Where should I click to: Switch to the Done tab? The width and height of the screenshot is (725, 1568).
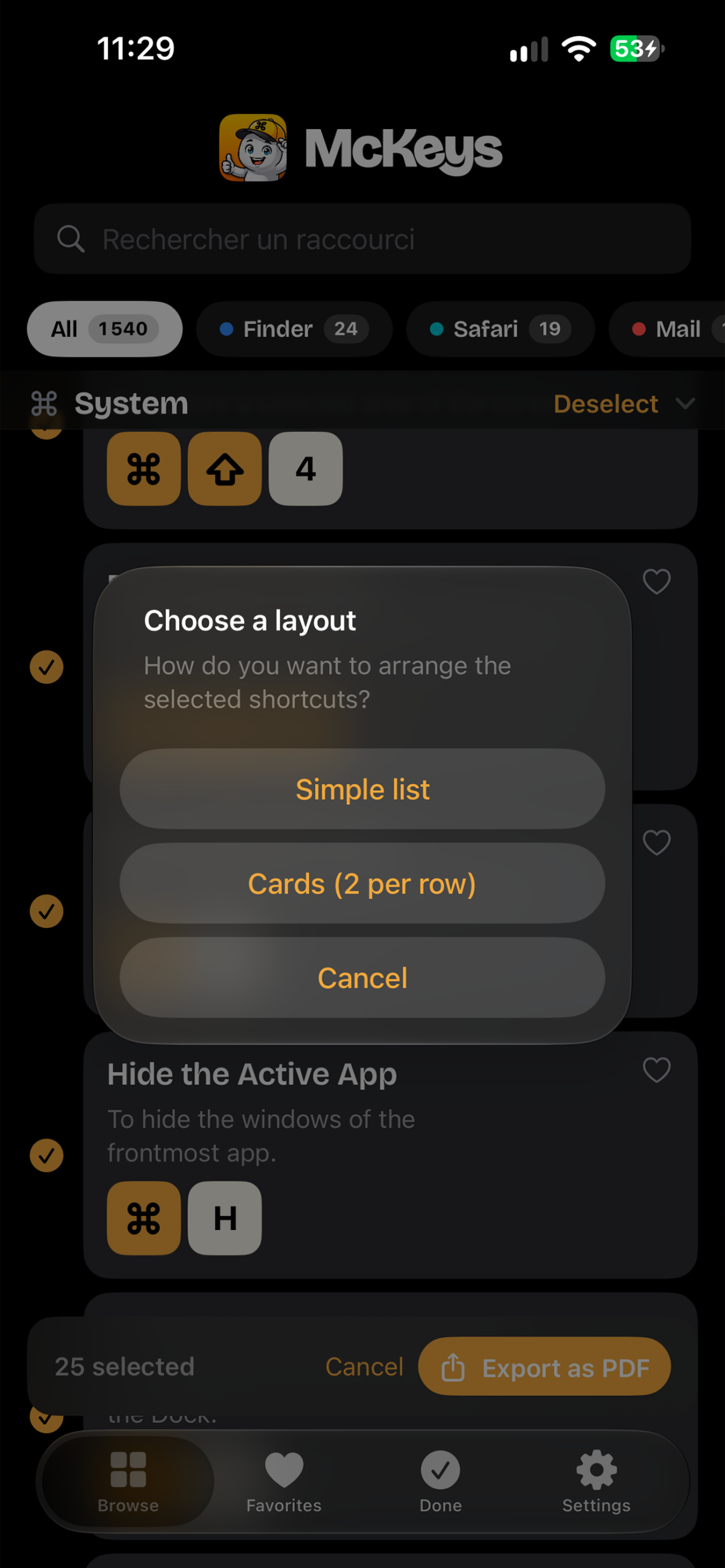pos(441,1481)
